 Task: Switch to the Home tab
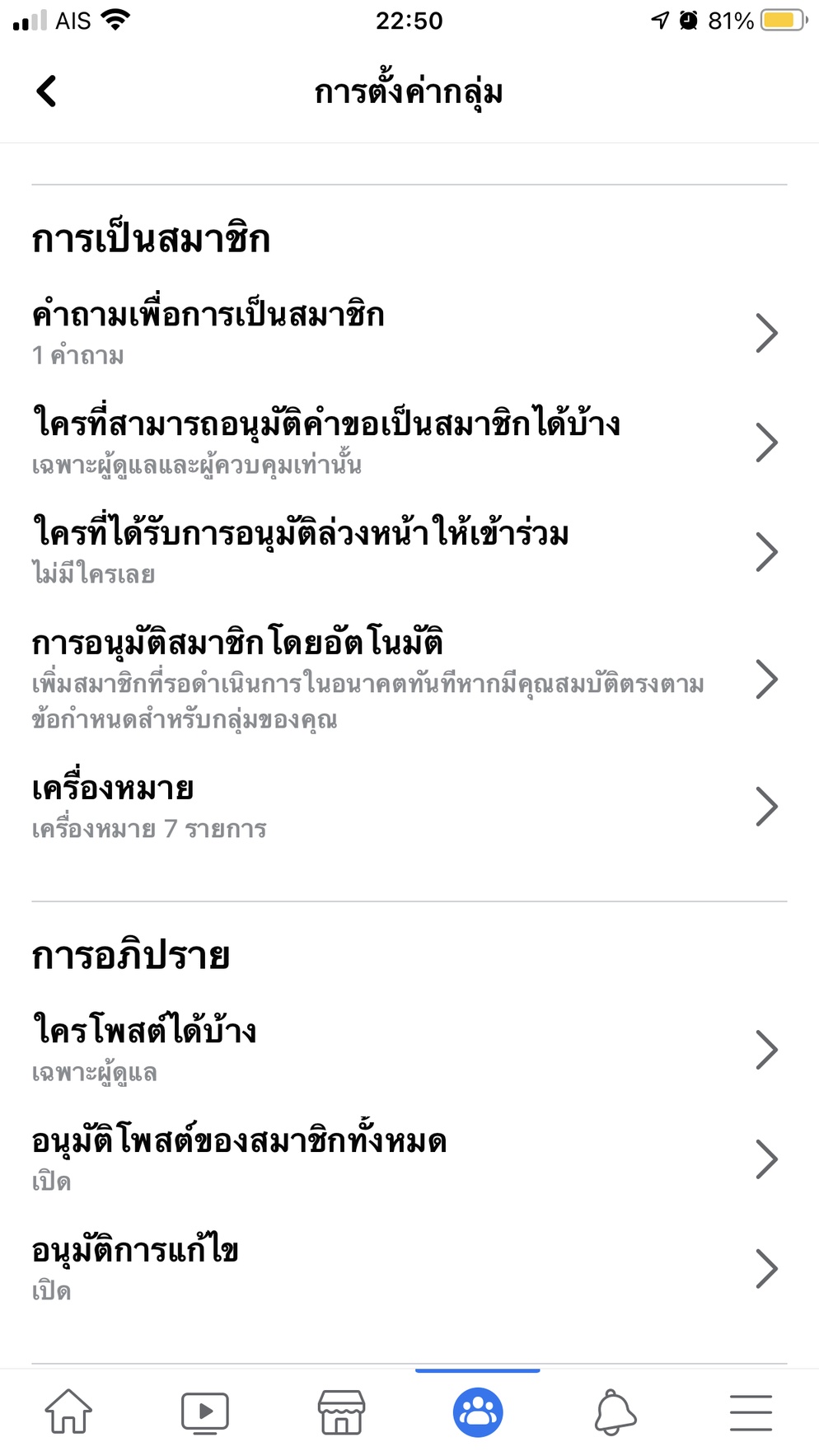tap(68, 1412)
